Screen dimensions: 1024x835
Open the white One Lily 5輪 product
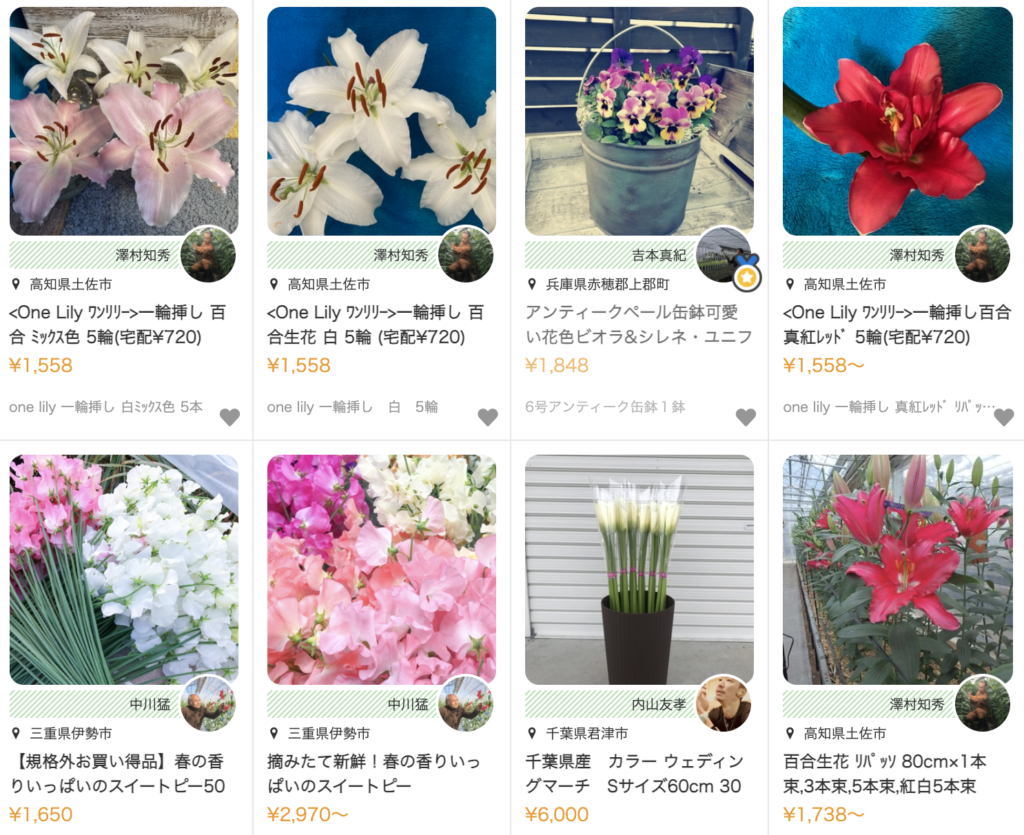coord(381,121)
